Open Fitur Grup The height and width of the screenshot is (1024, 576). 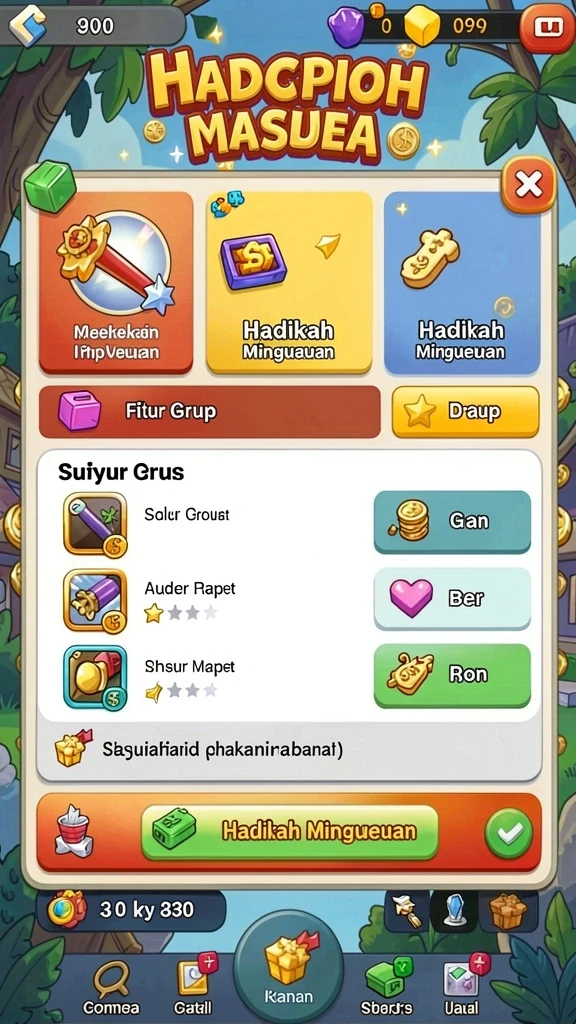click(x=210, y=411)
